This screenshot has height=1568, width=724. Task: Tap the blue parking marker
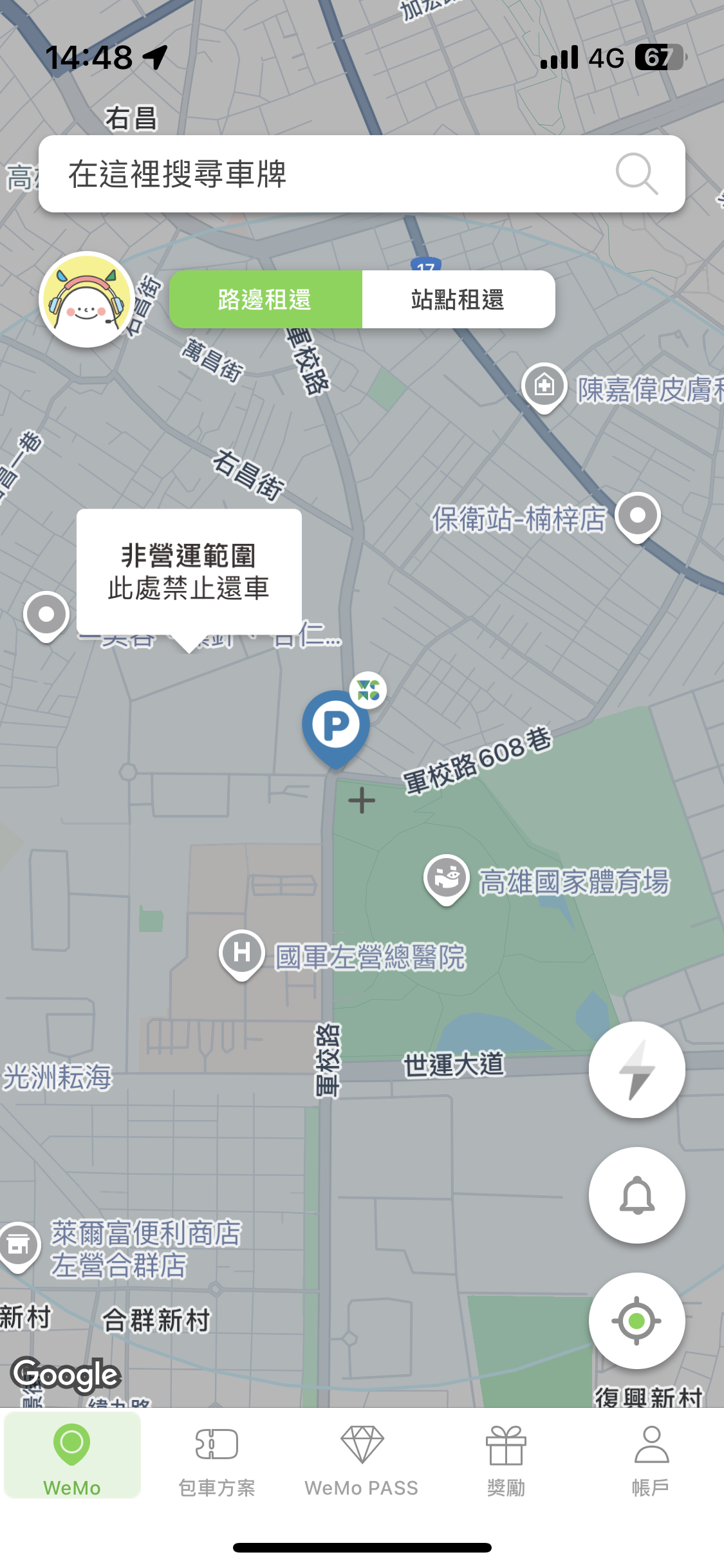[336, 727]
